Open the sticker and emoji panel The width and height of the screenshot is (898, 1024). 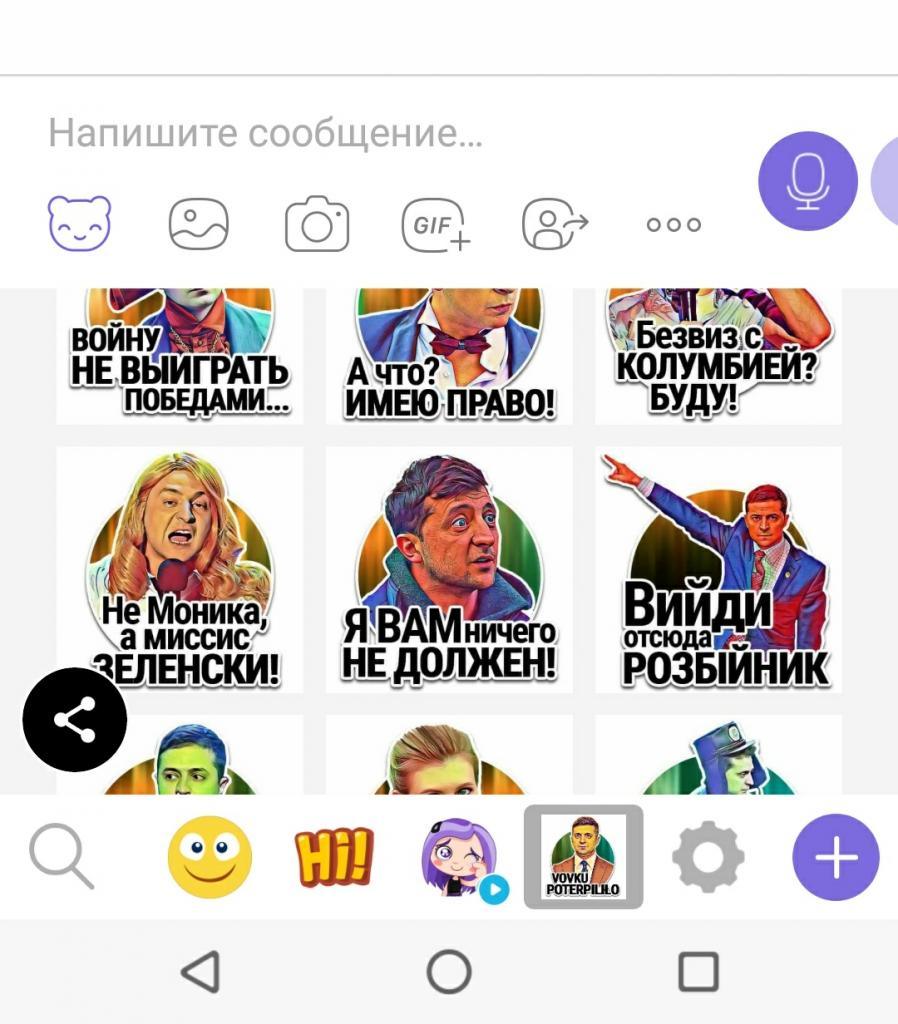(x=80, y=223)
